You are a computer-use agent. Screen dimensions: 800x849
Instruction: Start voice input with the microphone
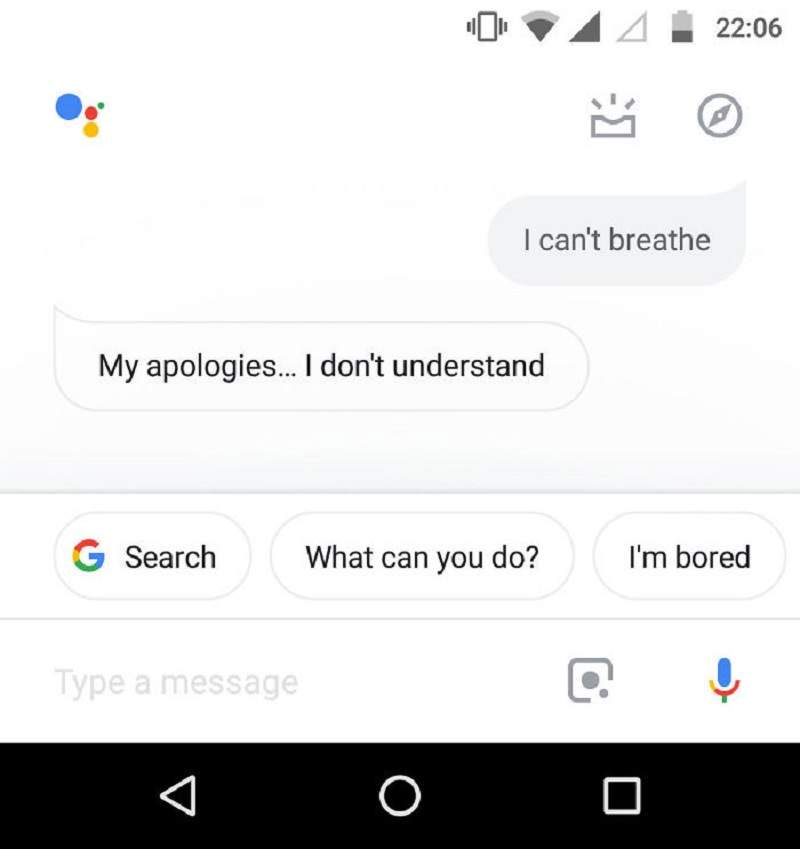pyautogui.click(x=725, y=681)
